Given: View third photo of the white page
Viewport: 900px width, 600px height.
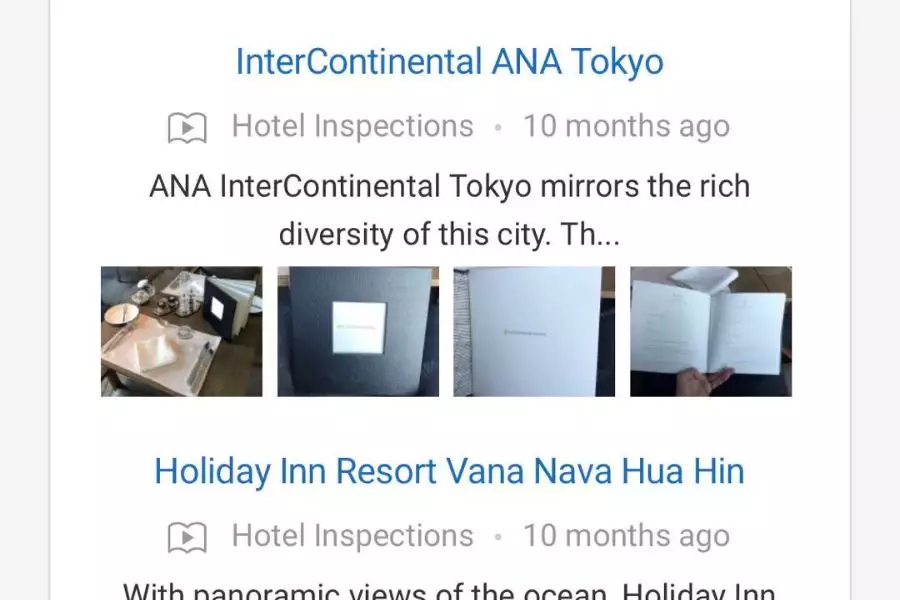Looking at the screenshot, I should [533, 331].
